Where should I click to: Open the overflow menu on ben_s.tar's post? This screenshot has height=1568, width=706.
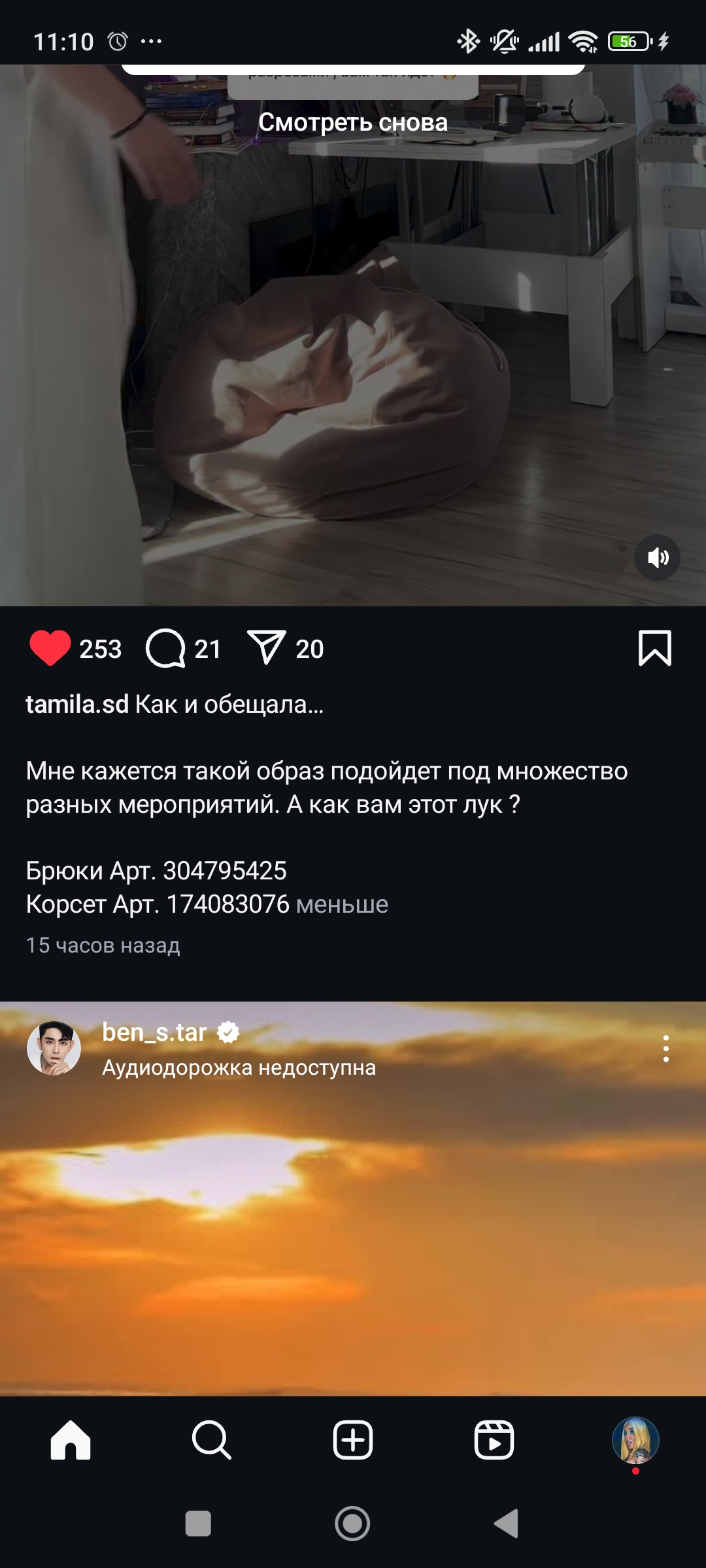coord(665,1049)
